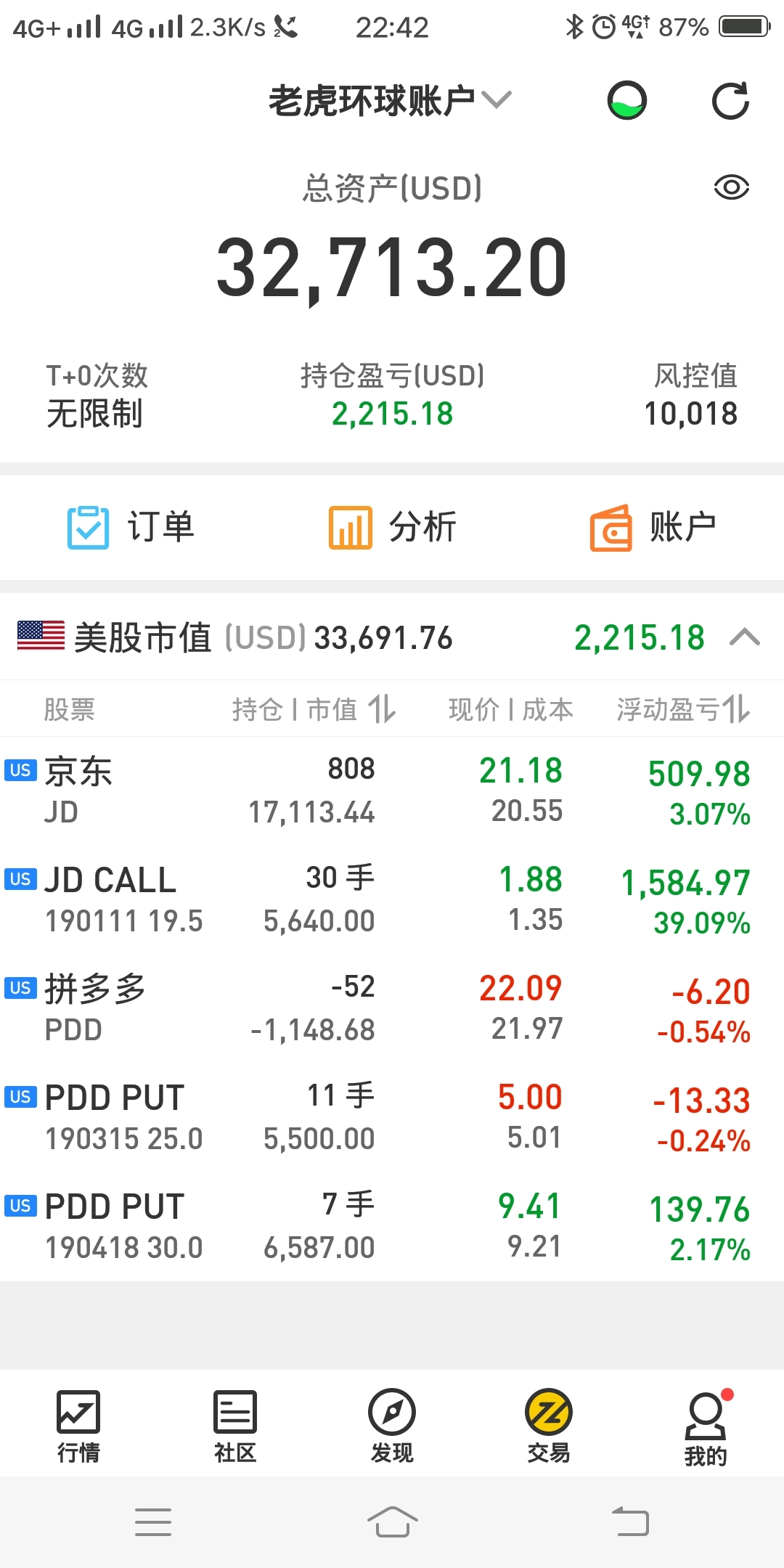Image resolution: width=784 pixels, height=1568 pixels.
Task: Hide total assets with the eye icon
Action: tap(731, 188)
